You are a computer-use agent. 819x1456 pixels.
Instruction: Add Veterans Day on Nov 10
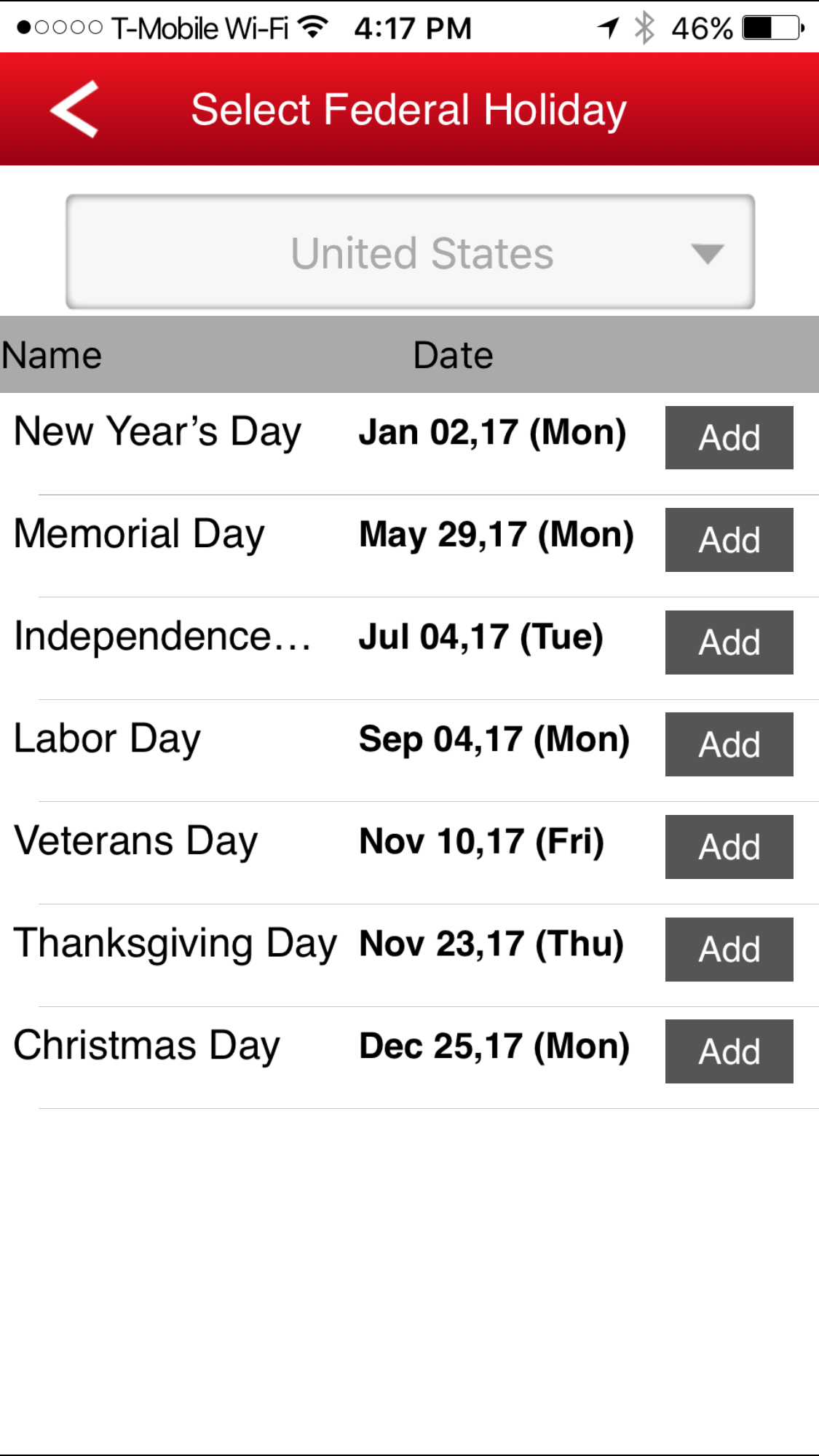(729, 847)
